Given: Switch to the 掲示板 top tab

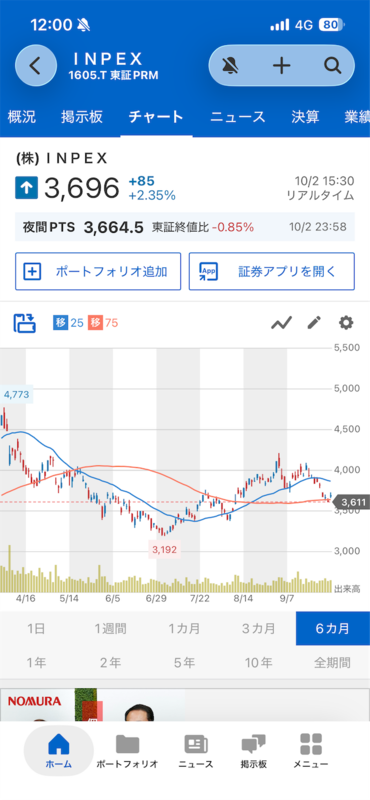Looking at the screenshot, I should tap(82, 117).
